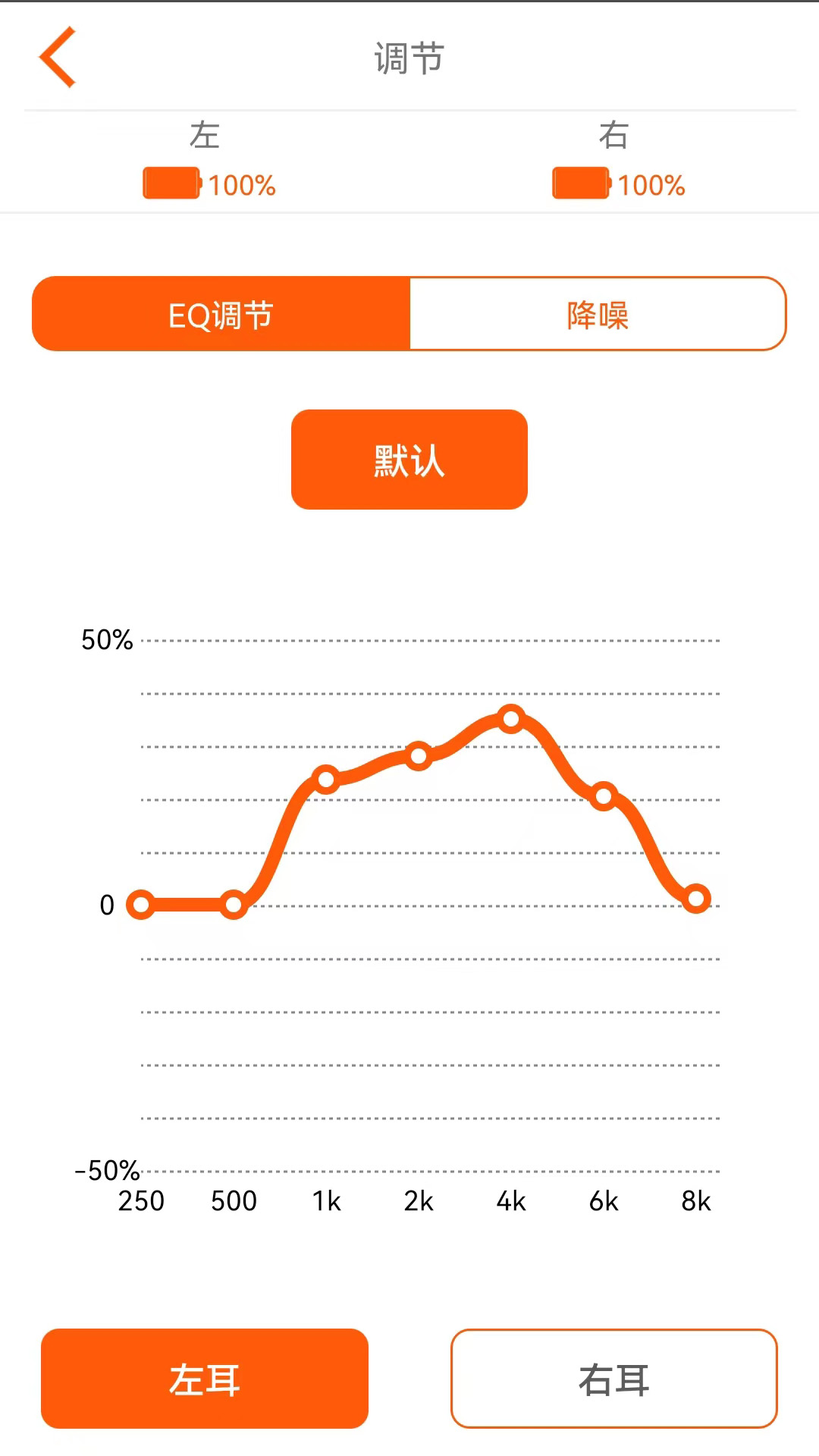Tap the 6k EQ point
Viewport: 819px width, 1456px height.
[x=604, y=795]
